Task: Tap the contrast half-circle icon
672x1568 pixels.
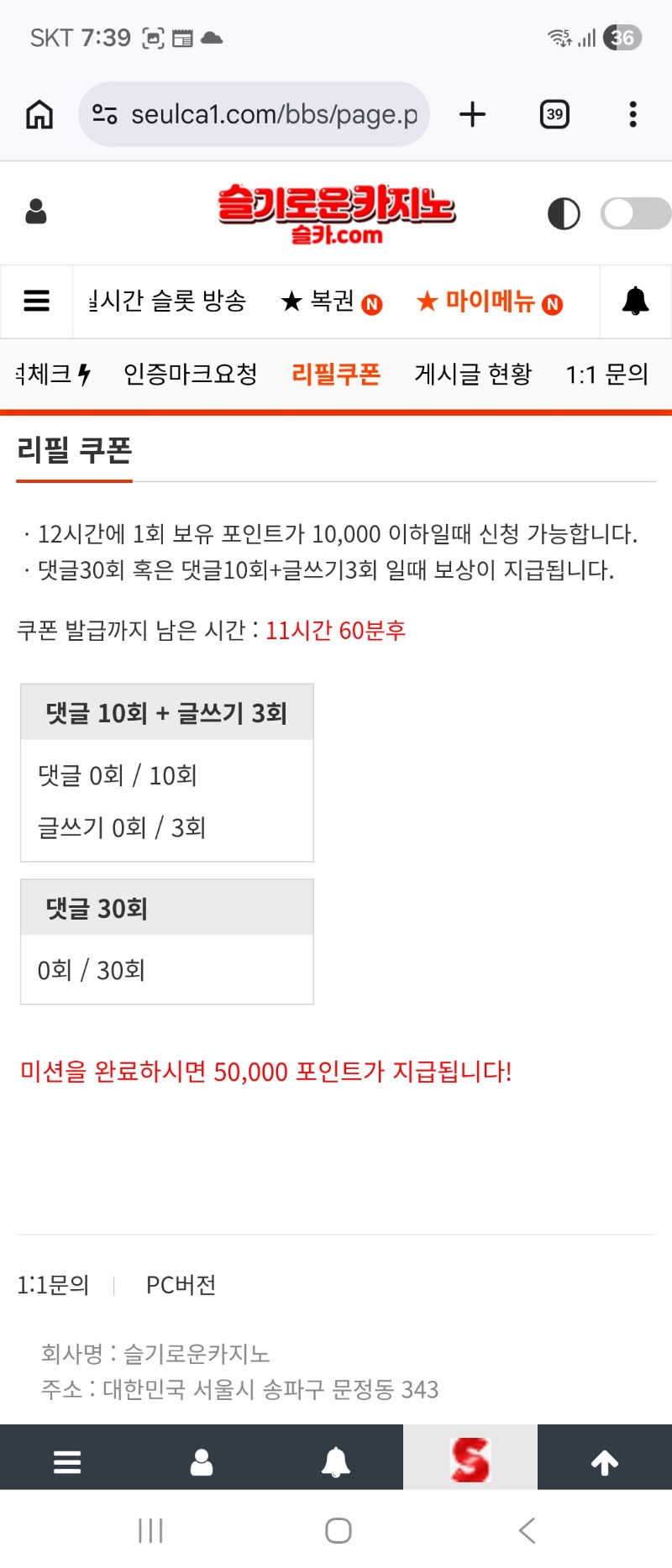Action: pyautogui.click(x=564, y=213)
